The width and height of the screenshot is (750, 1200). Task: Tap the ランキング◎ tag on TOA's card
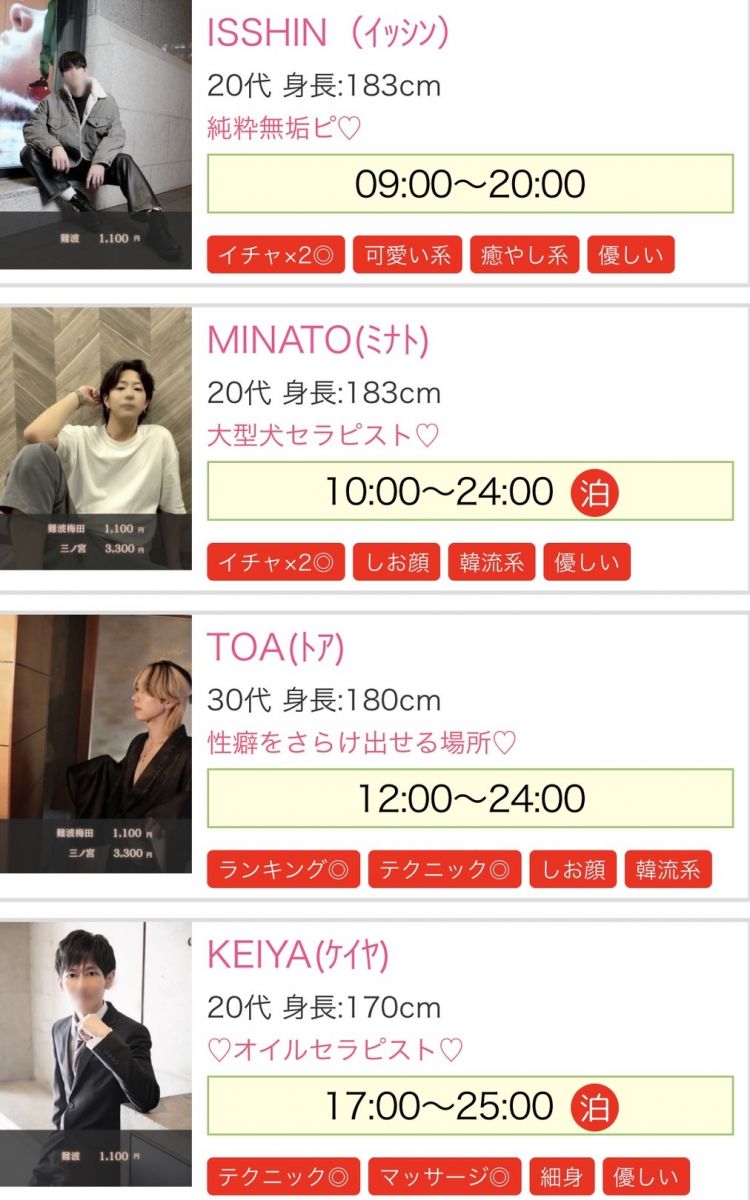(283, 869)
